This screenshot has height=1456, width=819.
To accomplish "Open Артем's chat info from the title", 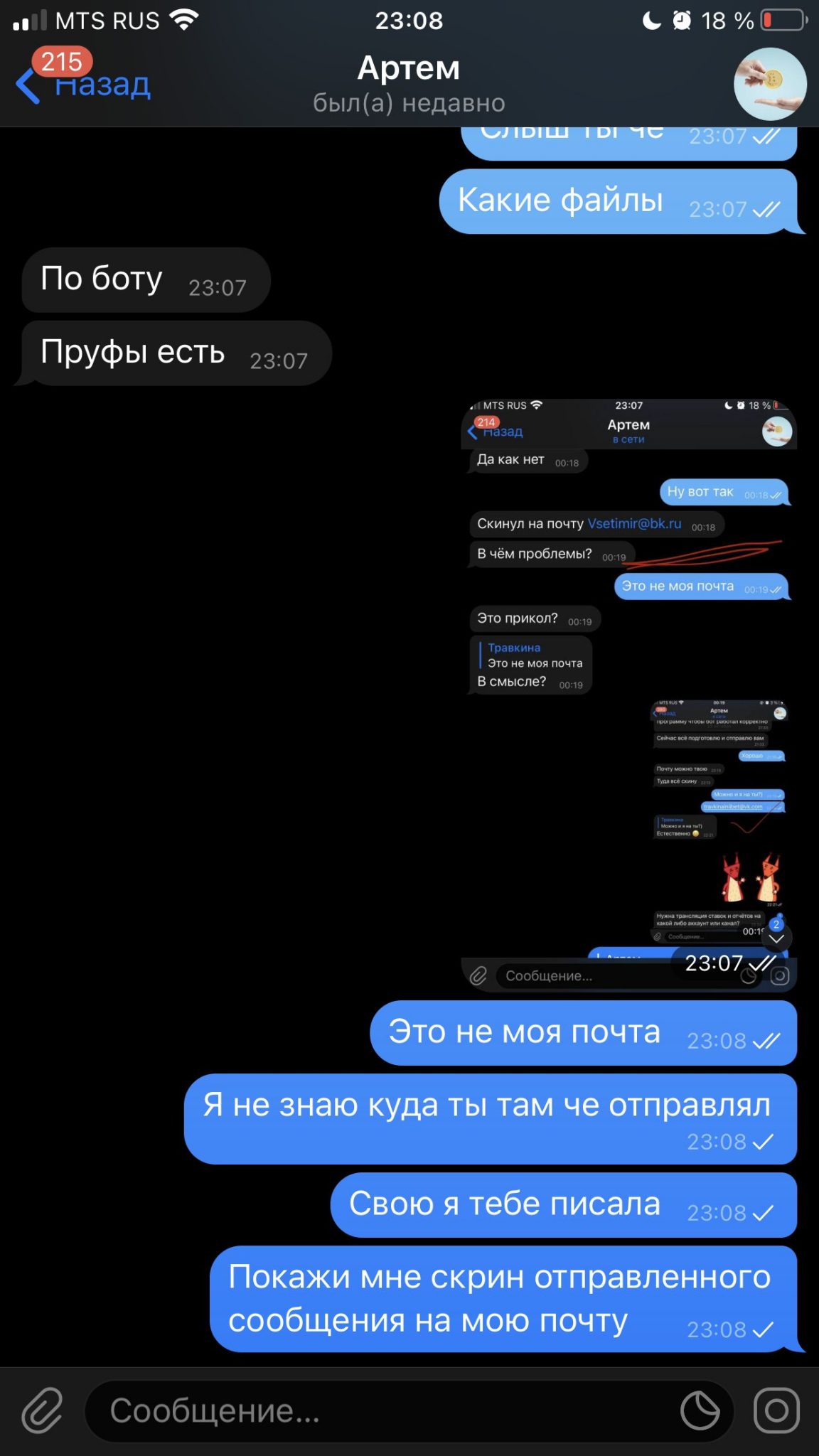I will [x=409, y=84].
